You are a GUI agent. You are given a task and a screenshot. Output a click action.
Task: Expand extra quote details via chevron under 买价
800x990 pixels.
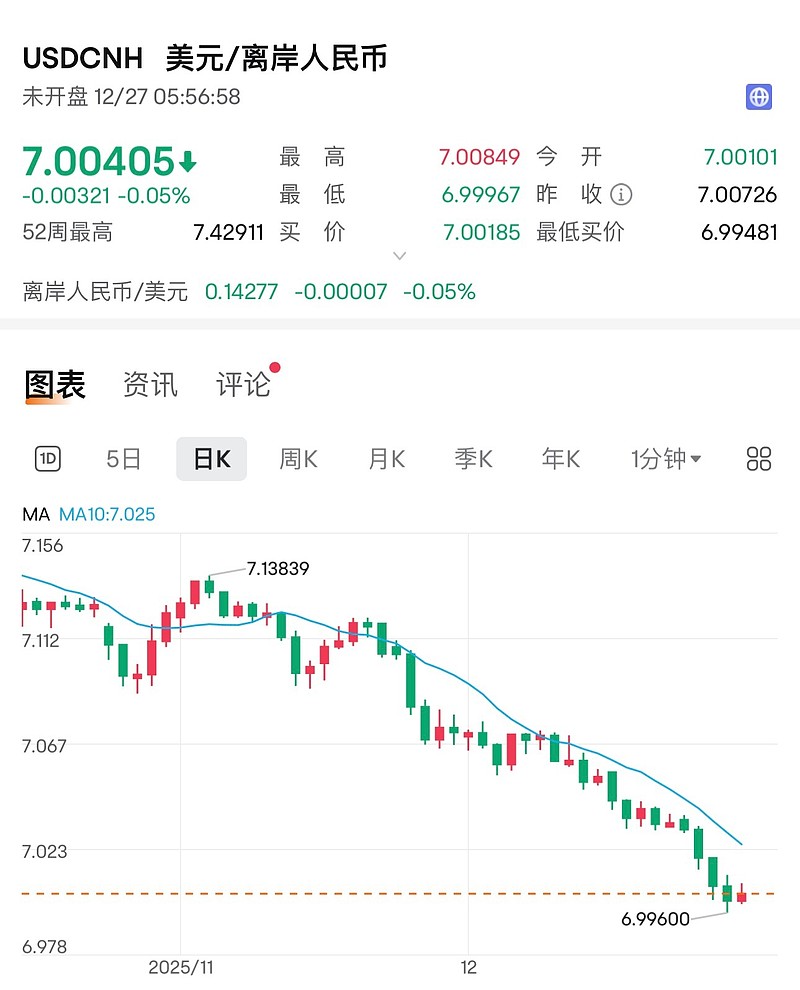pos(400,256)
